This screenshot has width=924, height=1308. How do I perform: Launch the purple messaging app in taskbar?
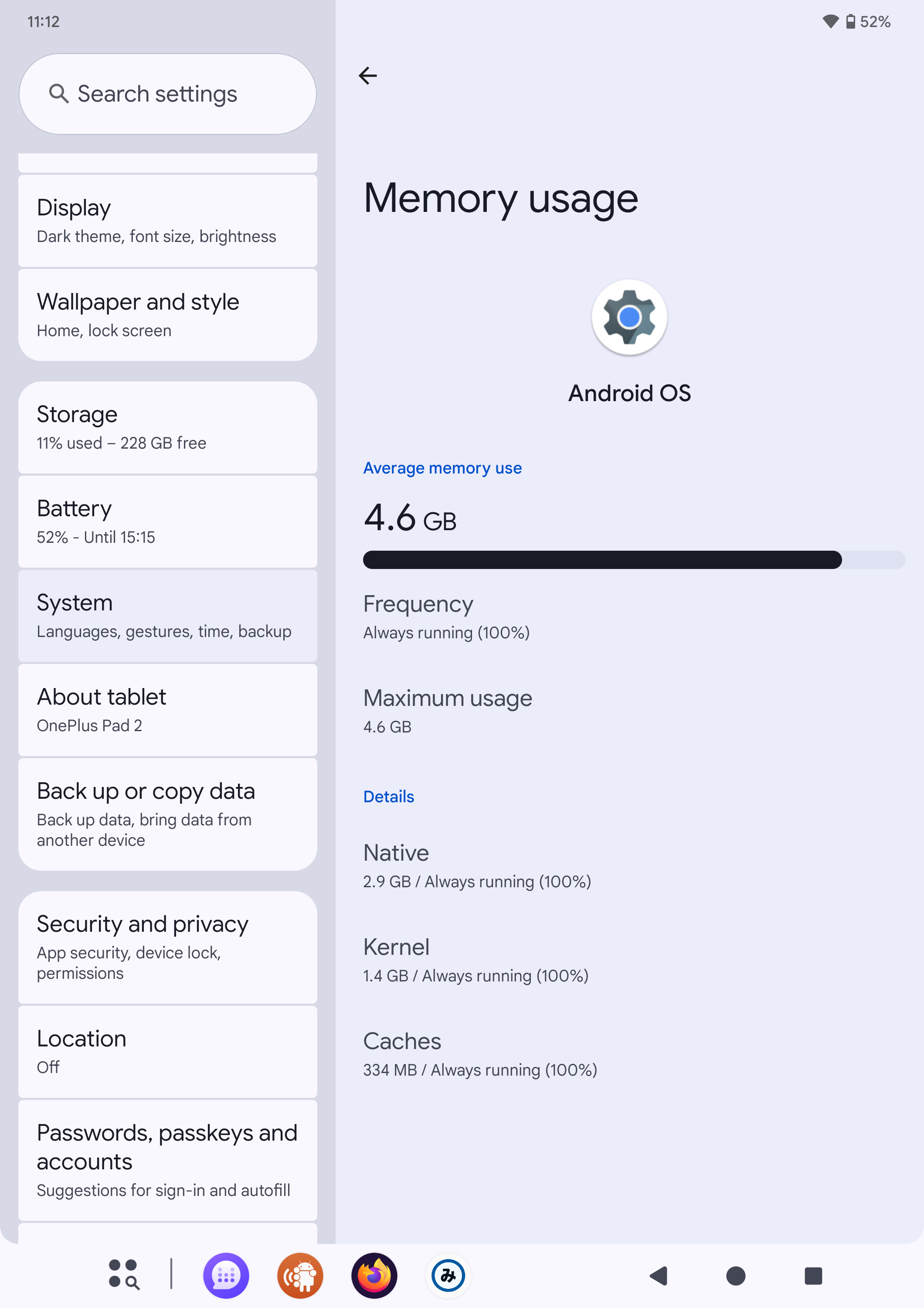tap(226, 1276)
